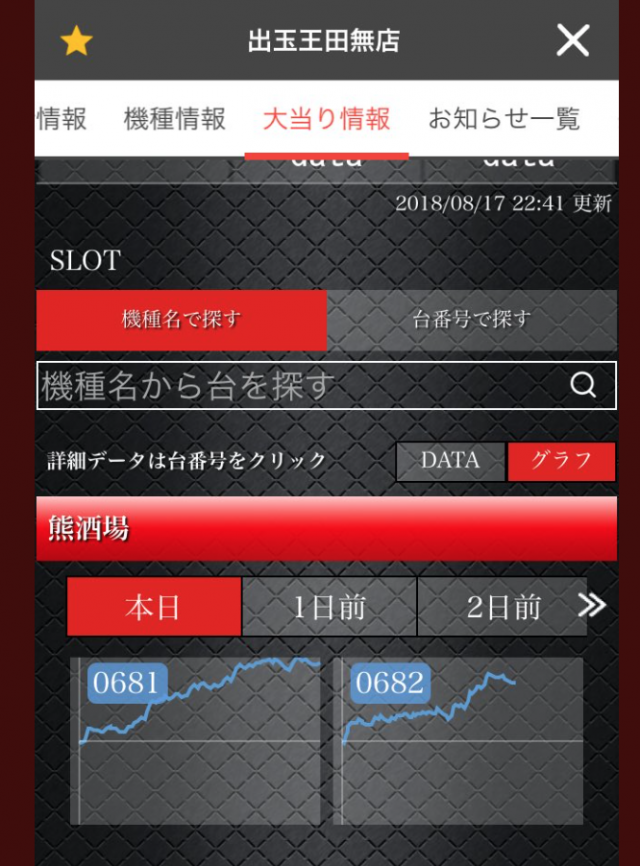This screenshot has height=866, width=640.
Task: Switch view to DATA
Action: (450, 461)
